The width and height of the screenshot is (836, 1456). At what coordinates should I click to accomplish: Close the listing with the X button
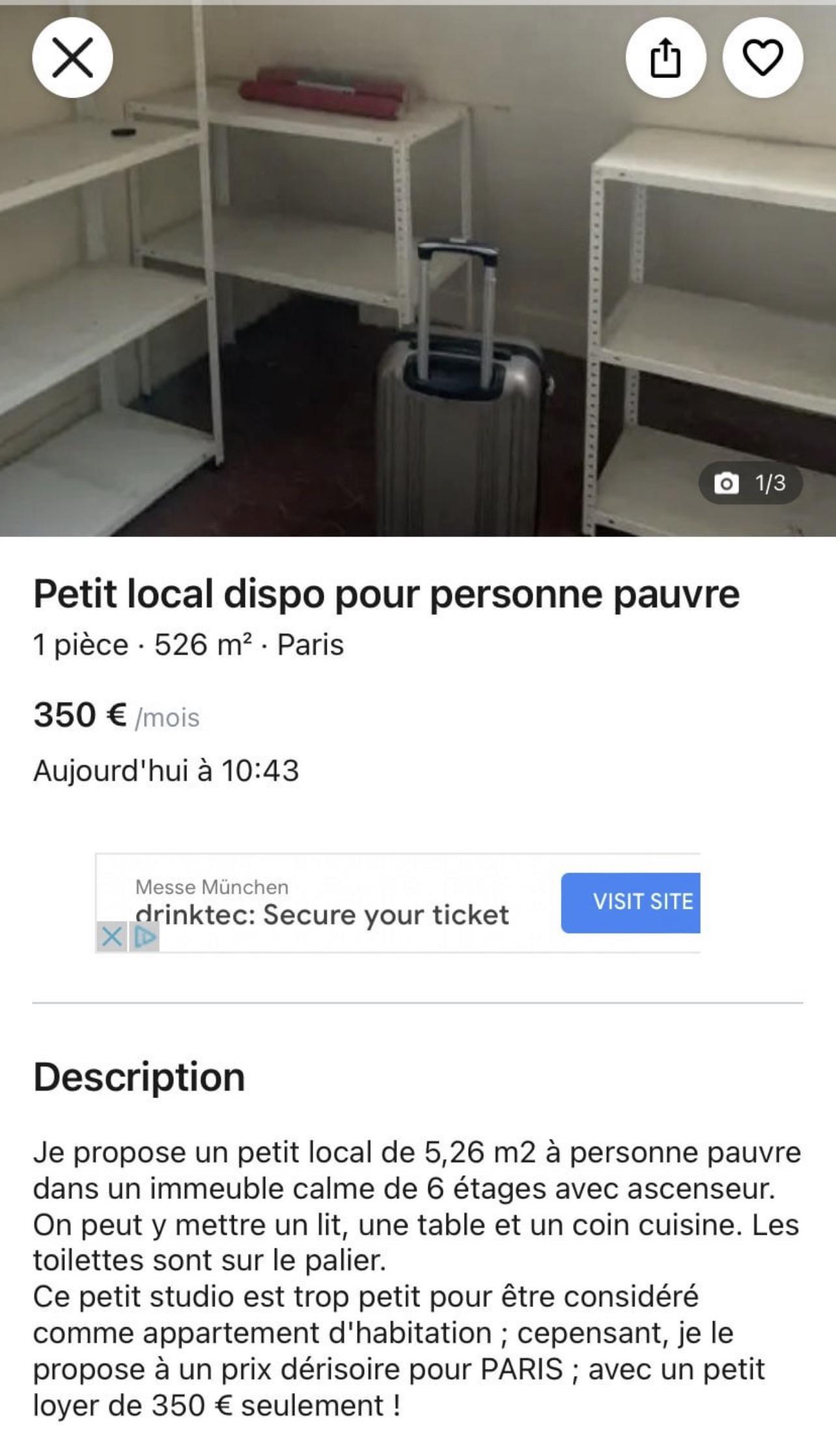72,58
